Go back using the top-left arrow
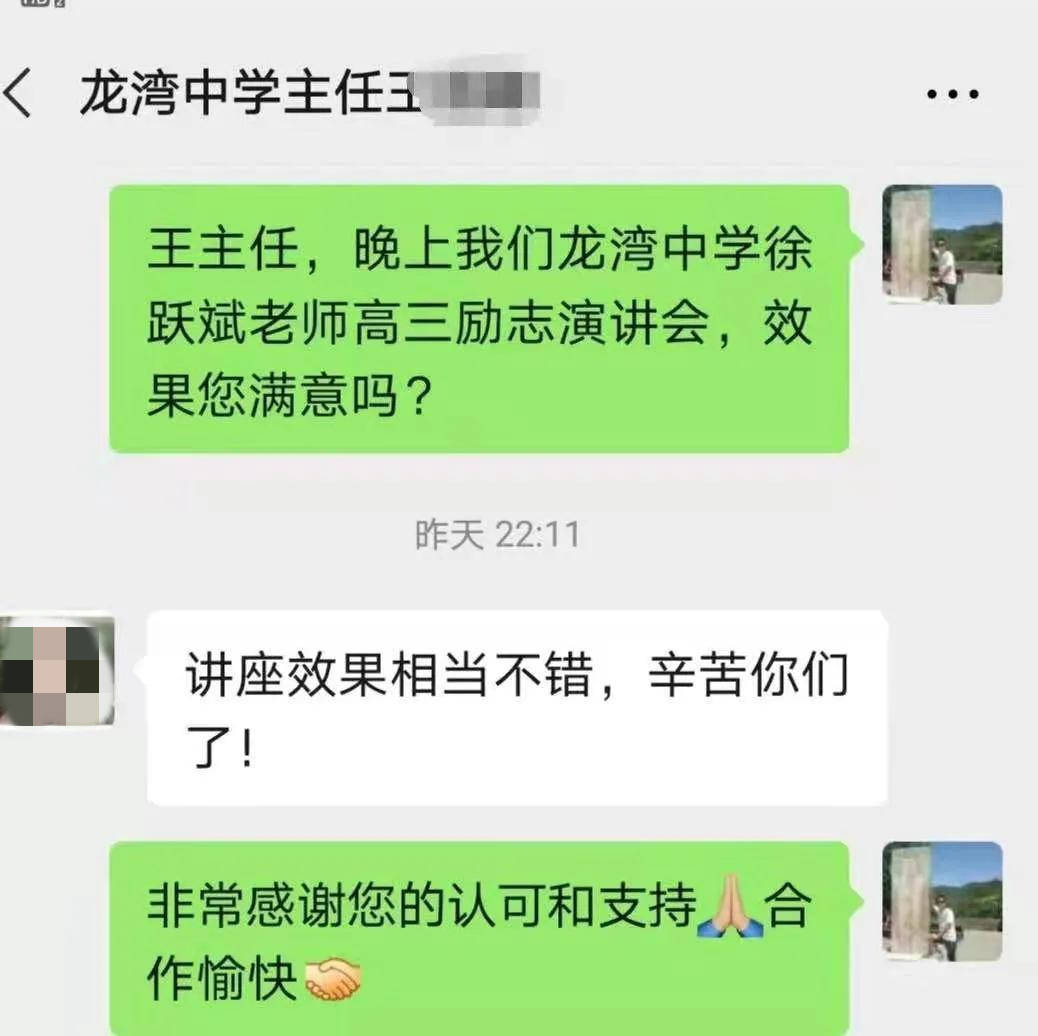Image resolution: width=1038 pixels, height=1036 pixels. point(20,95)
